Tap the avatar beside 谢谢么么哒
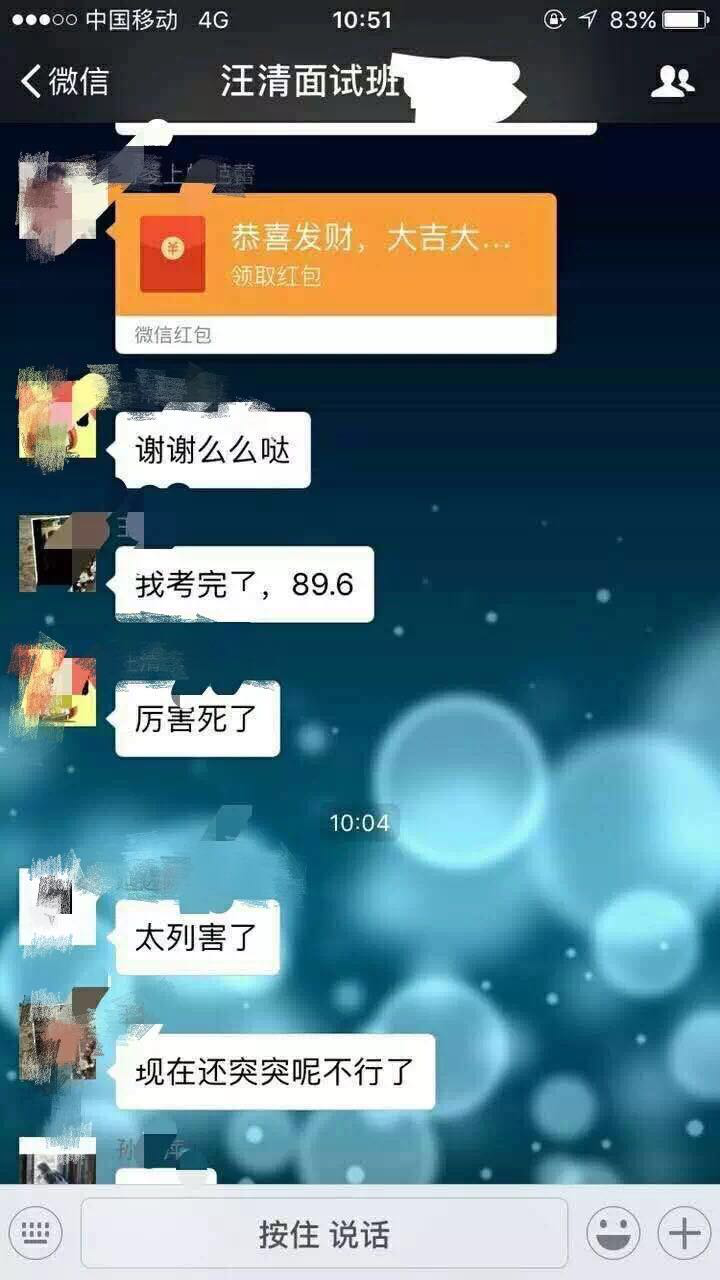 (58, 418)
